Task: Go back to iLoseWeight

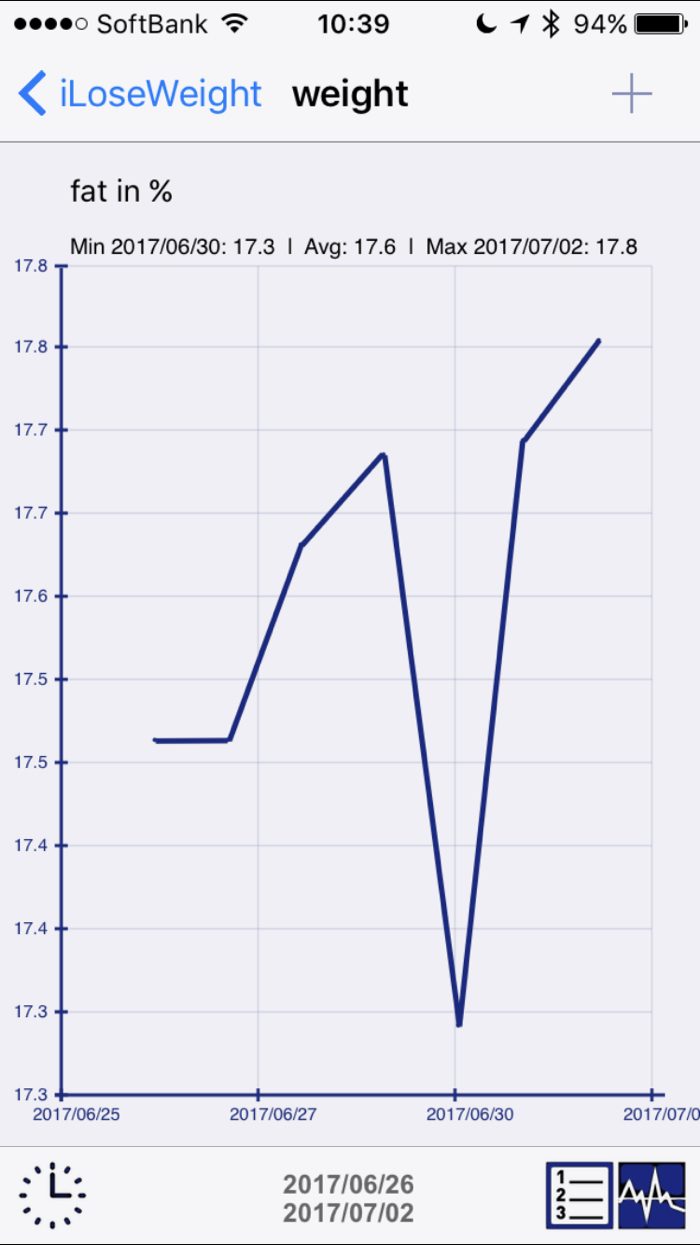Action: pos(140,94)
